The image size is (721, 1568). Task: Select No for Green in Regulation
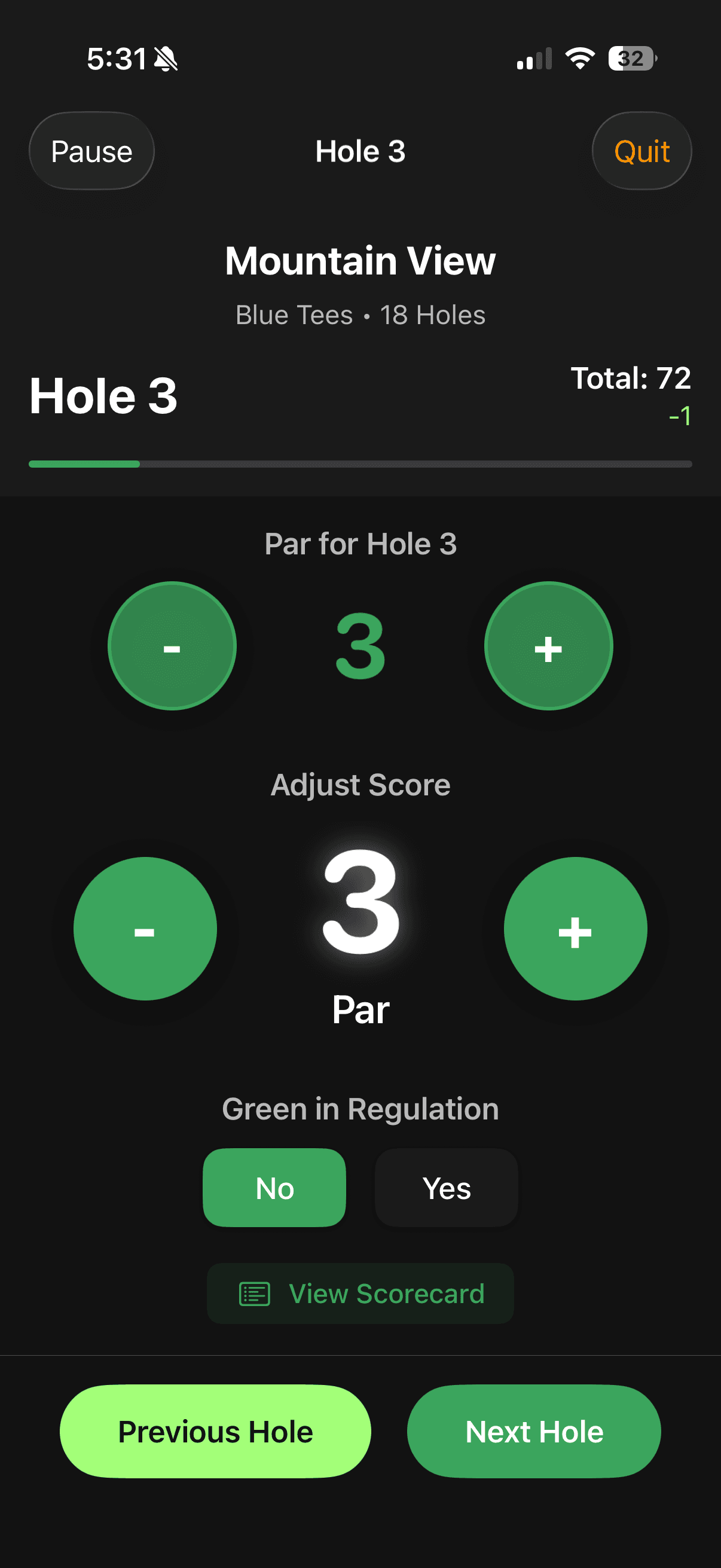click(274, 1188)
